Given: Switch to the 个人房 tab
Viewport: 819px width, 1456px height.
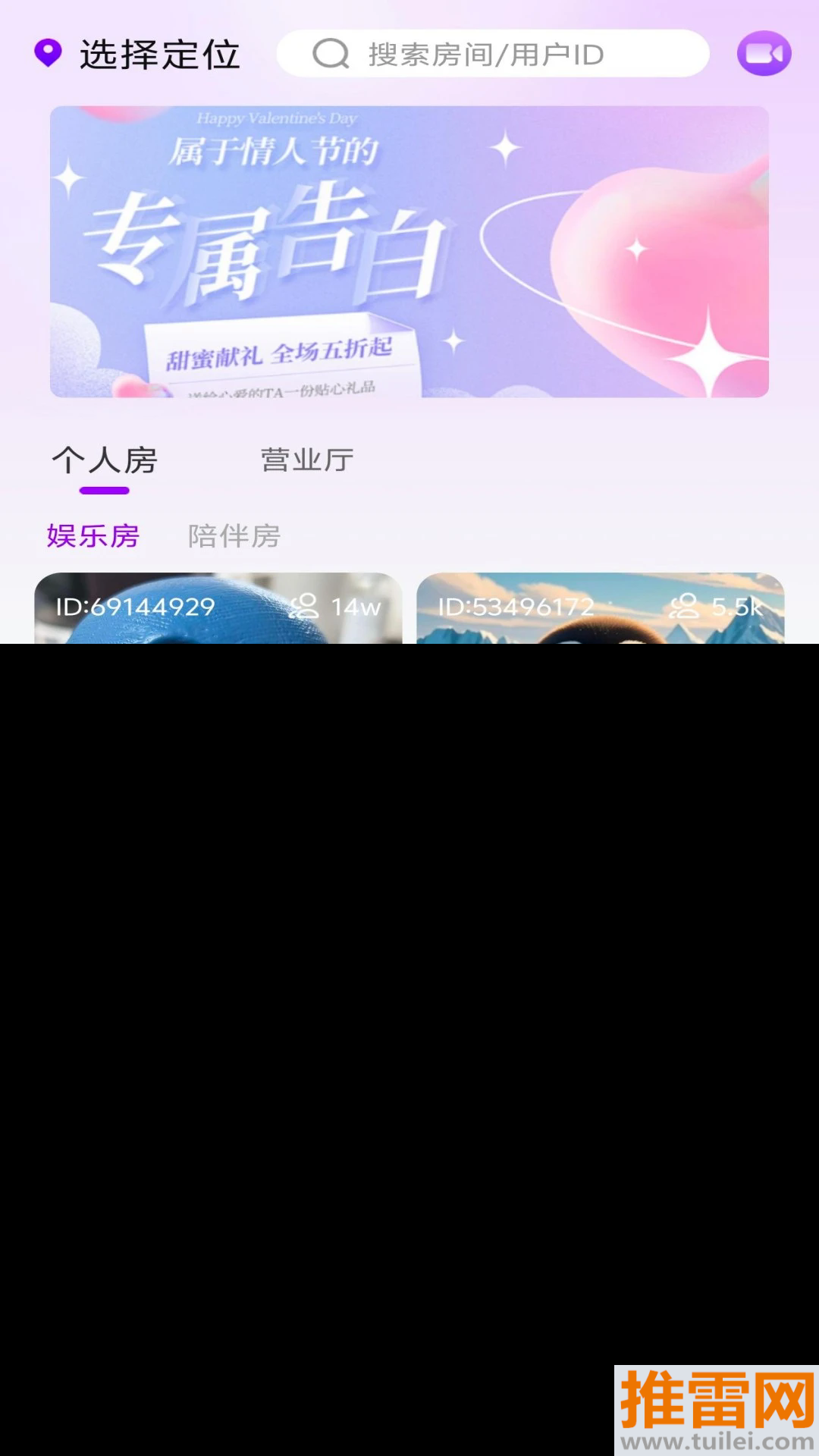Looking at the screenshot, I should click(105, 460).
